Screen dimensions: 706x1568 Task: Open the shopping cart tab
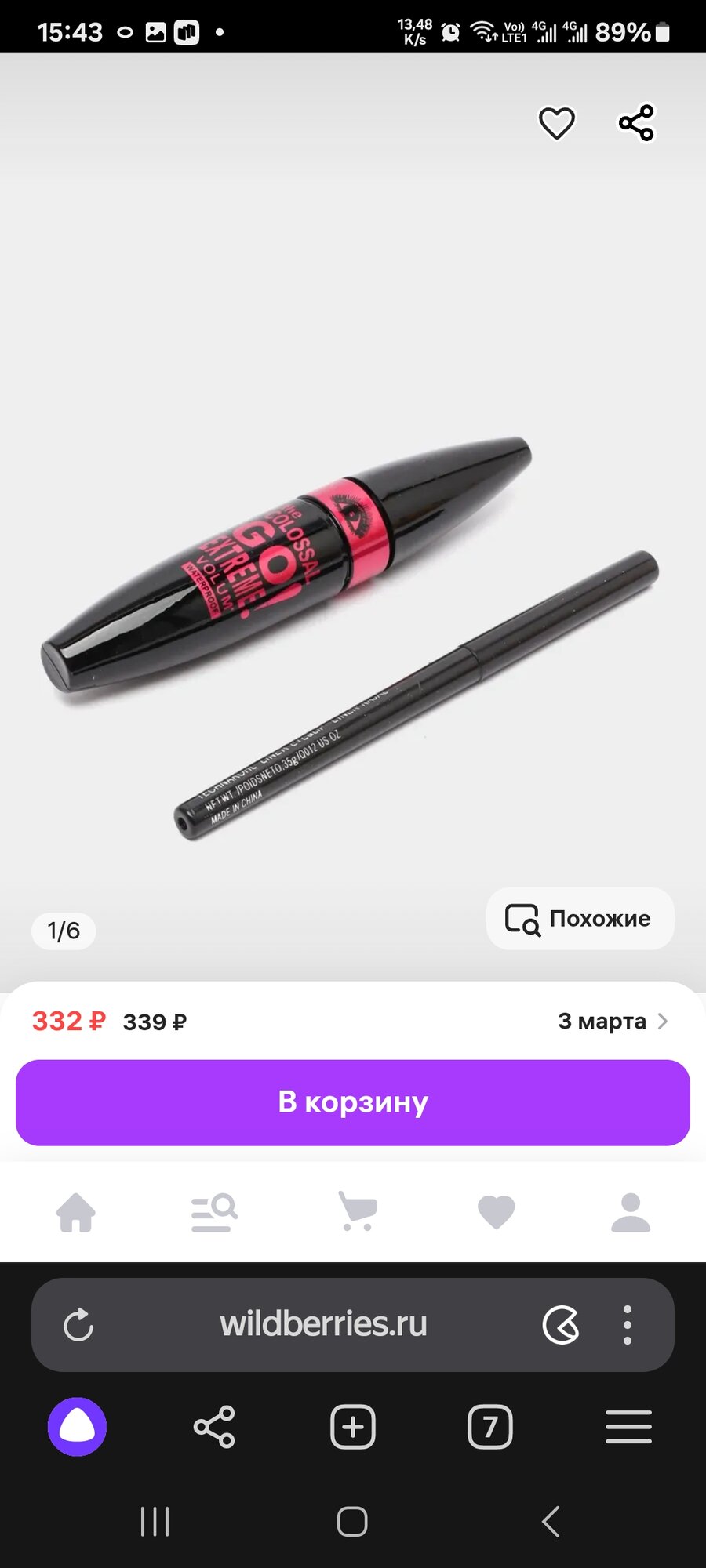pos(358,1212)
